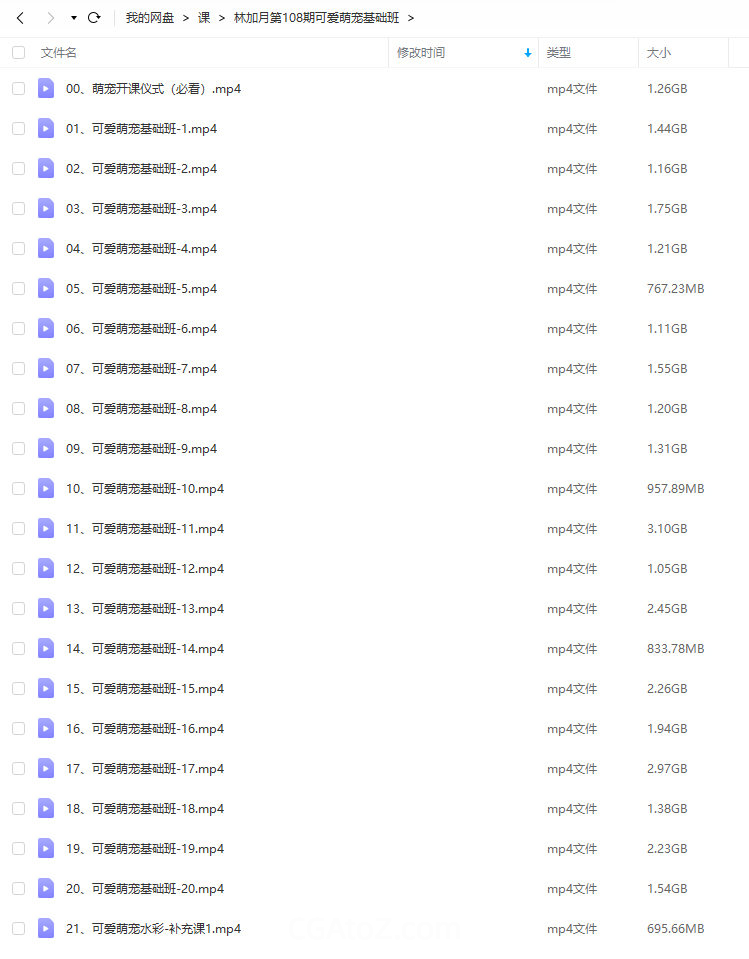The image size is (749, 959).
Task: Open 05、可爱萌宠基础班-5.mp4
Action: [141, 289]
